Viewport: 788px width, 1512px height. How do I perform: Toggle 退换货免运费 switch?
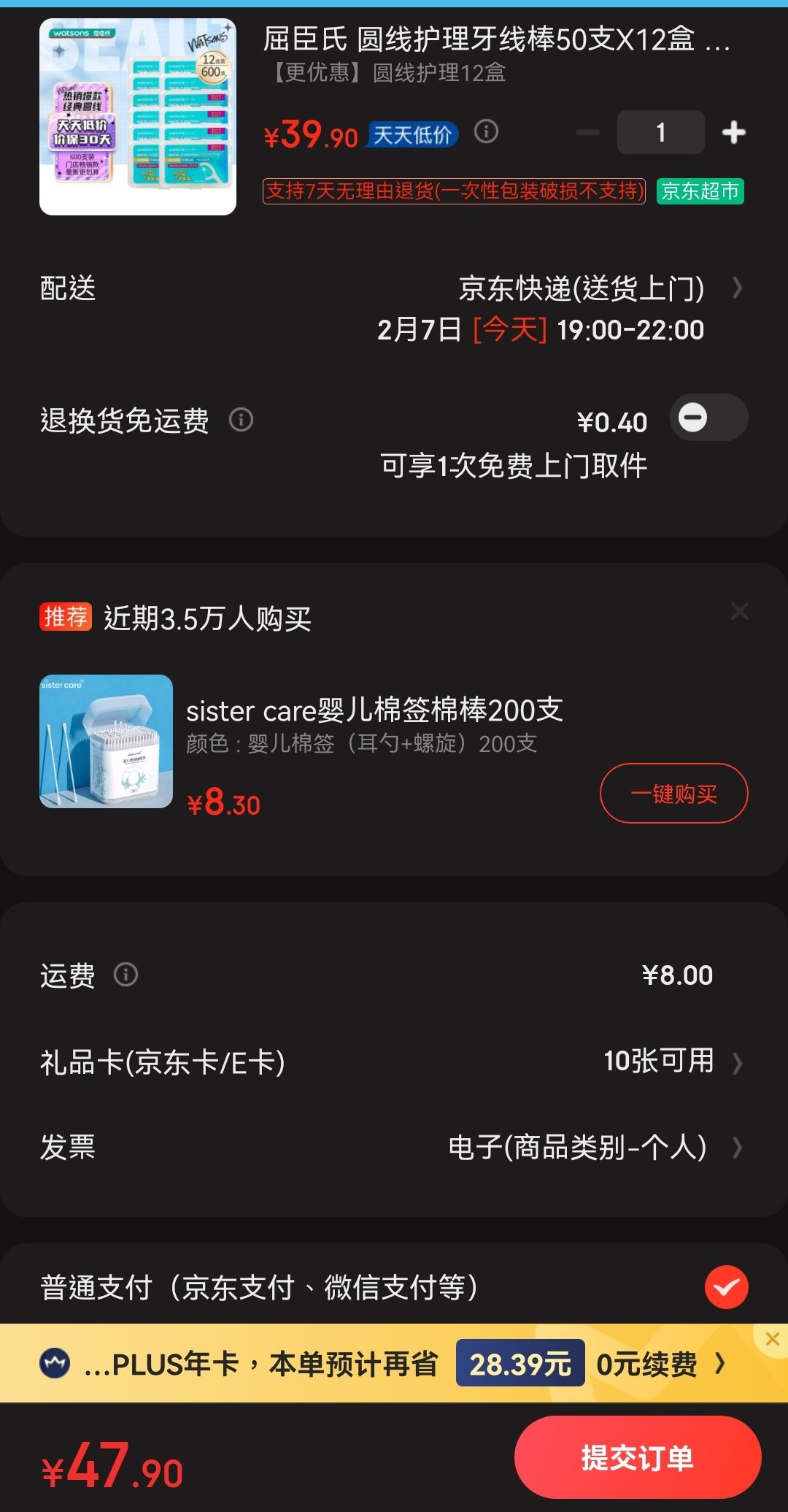coord(709,418)
